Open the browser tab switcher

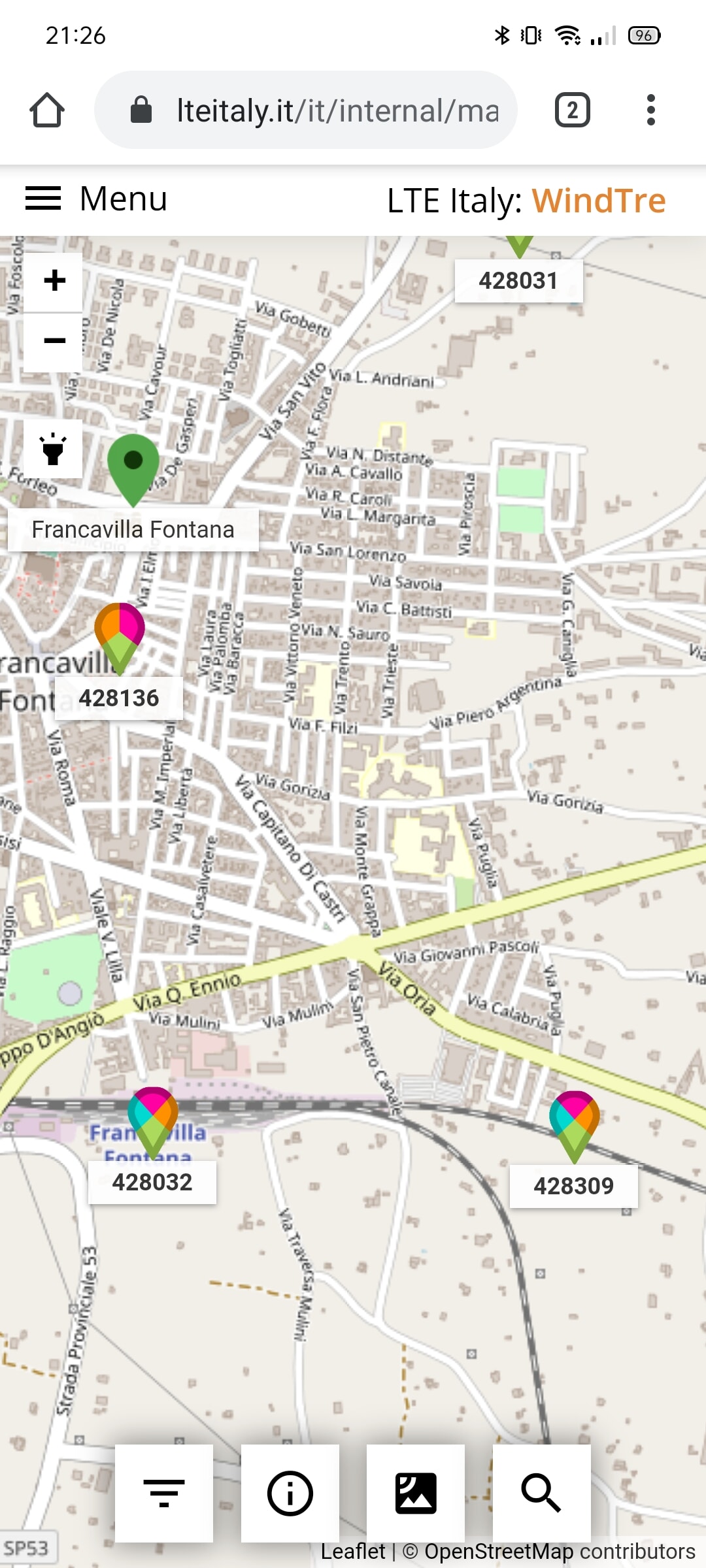(x=573, y=110)
